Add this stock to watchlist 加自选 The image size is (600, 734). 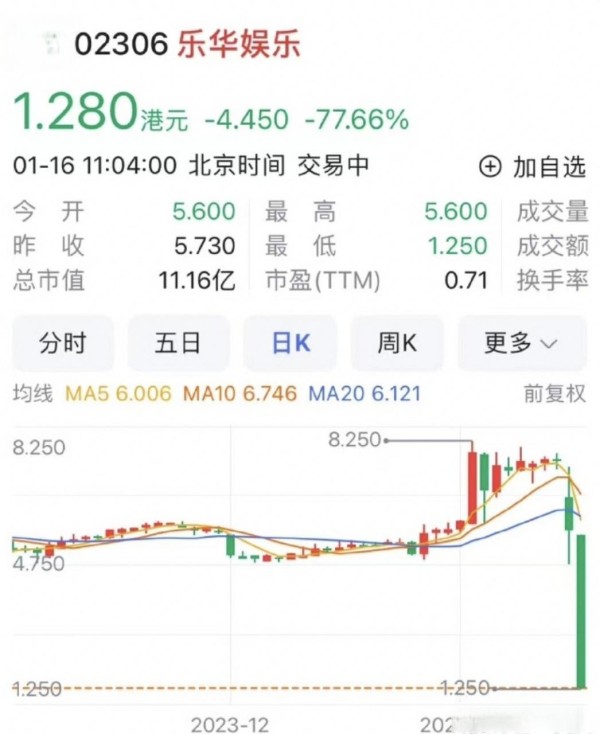(x=533, y=166)
